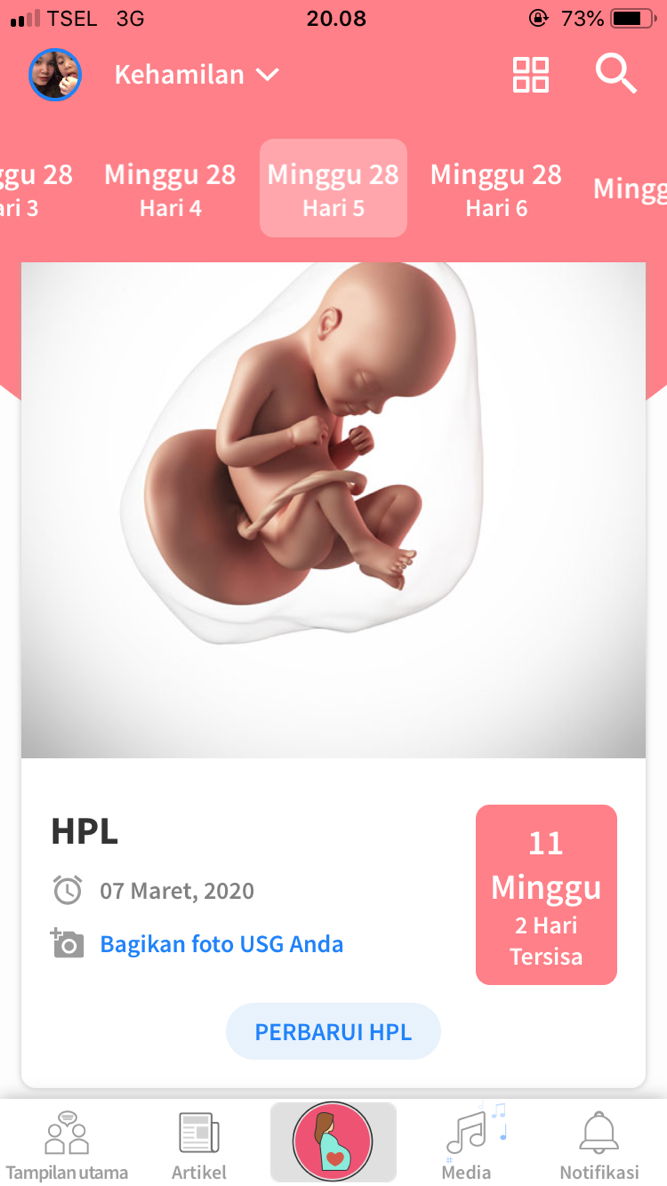Viewport: 667px width, 1186px height.
Task: Open the grid view icon
Action: [530, 75]
